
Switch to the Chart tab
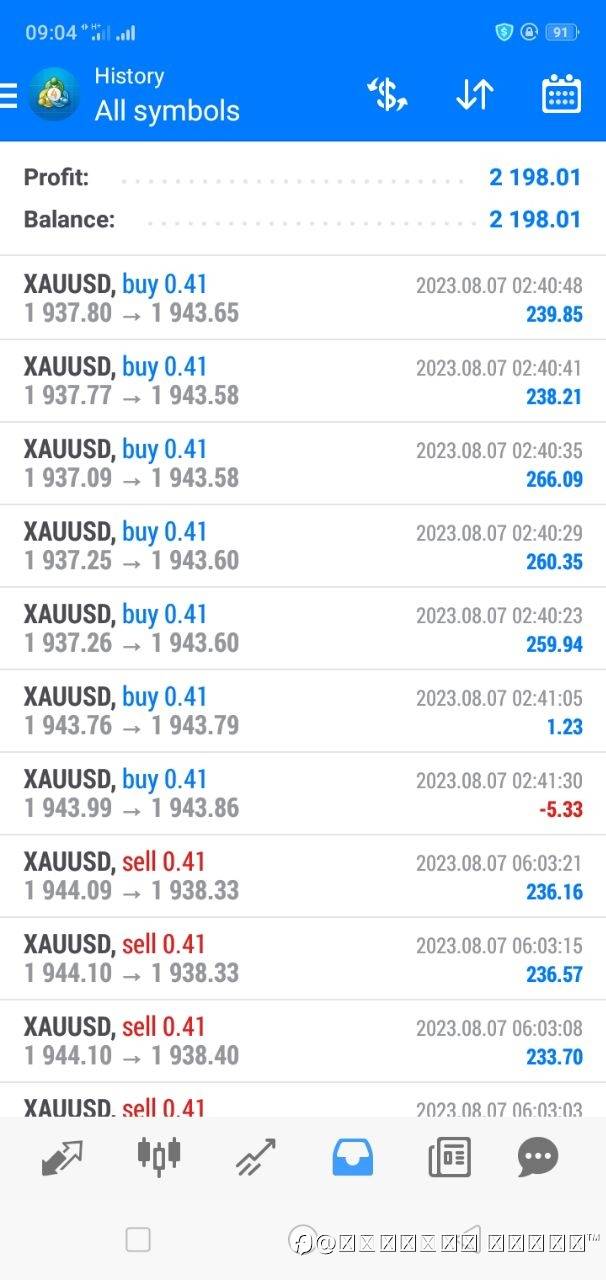[x=159, y=1155]
